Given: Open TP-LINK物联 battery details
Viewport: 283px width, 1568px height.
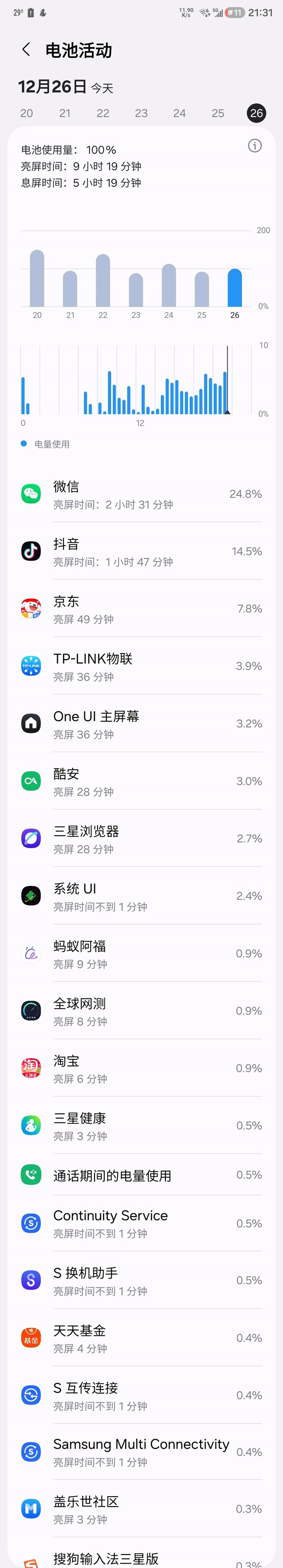Looking at the screenshot, I should click(x=141, y=667).
